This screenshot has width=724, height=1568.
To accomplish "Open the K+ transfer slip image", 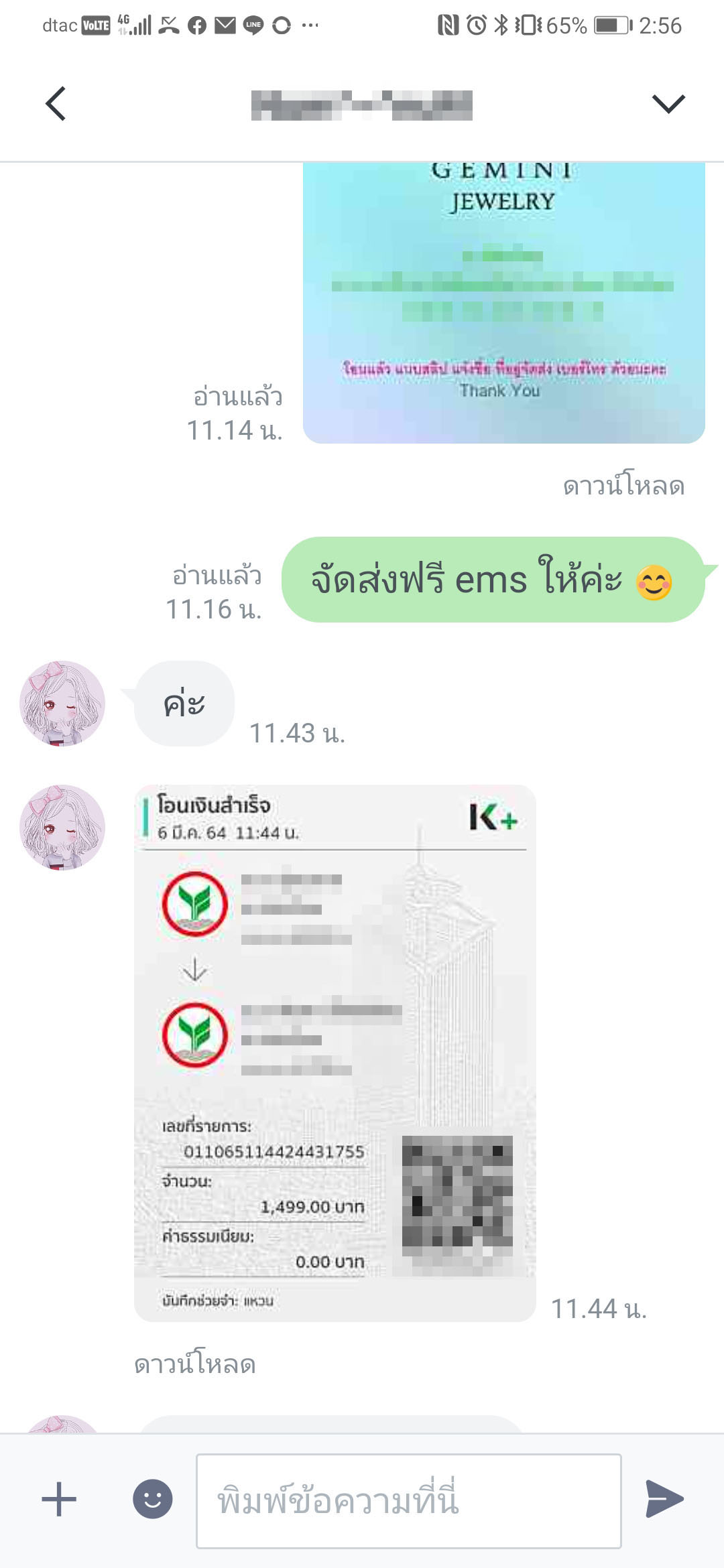I will [x=335, y=1053].
